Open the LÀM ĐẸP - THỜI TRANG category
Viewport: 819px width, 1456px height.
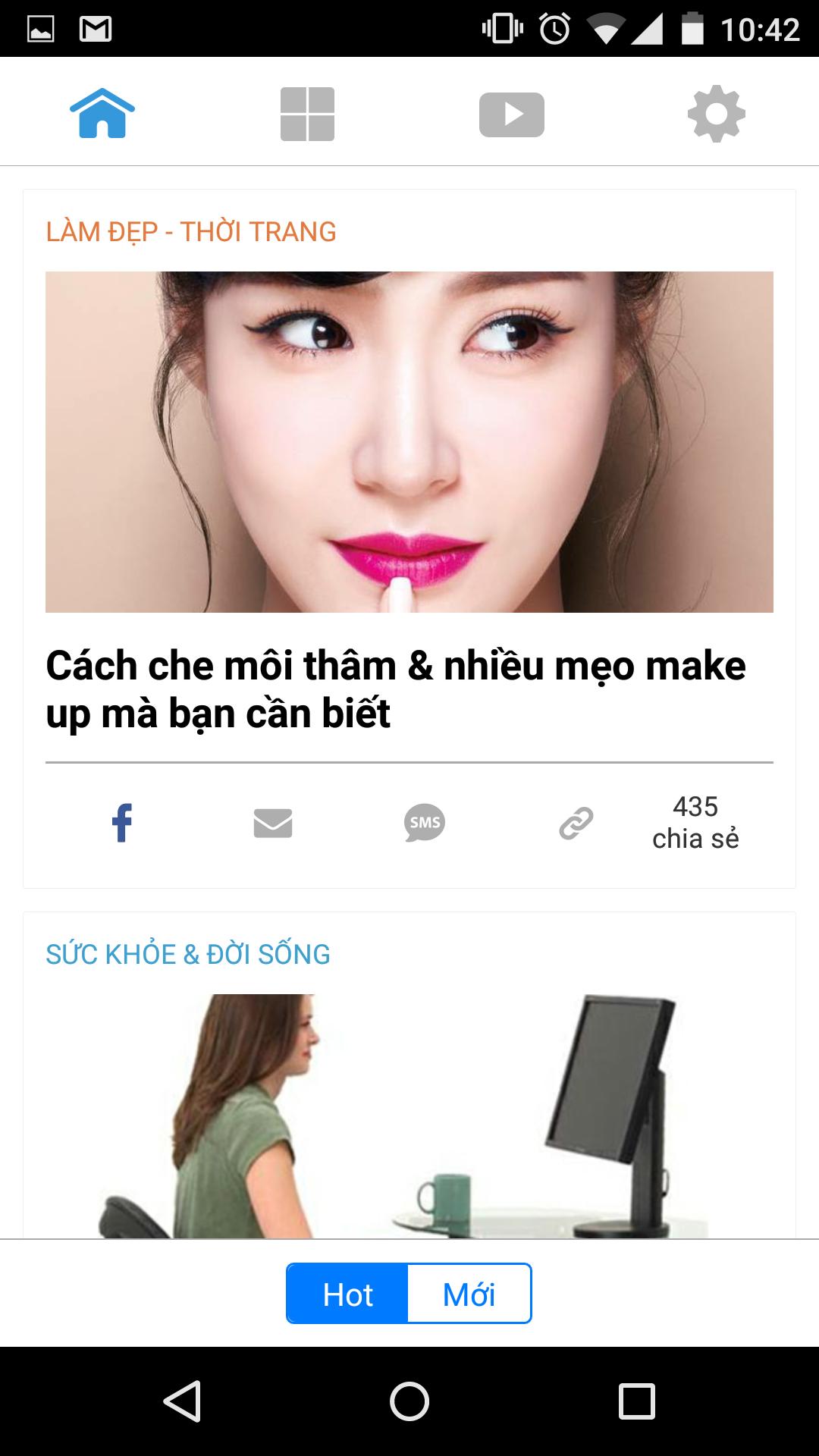(191, 232)
